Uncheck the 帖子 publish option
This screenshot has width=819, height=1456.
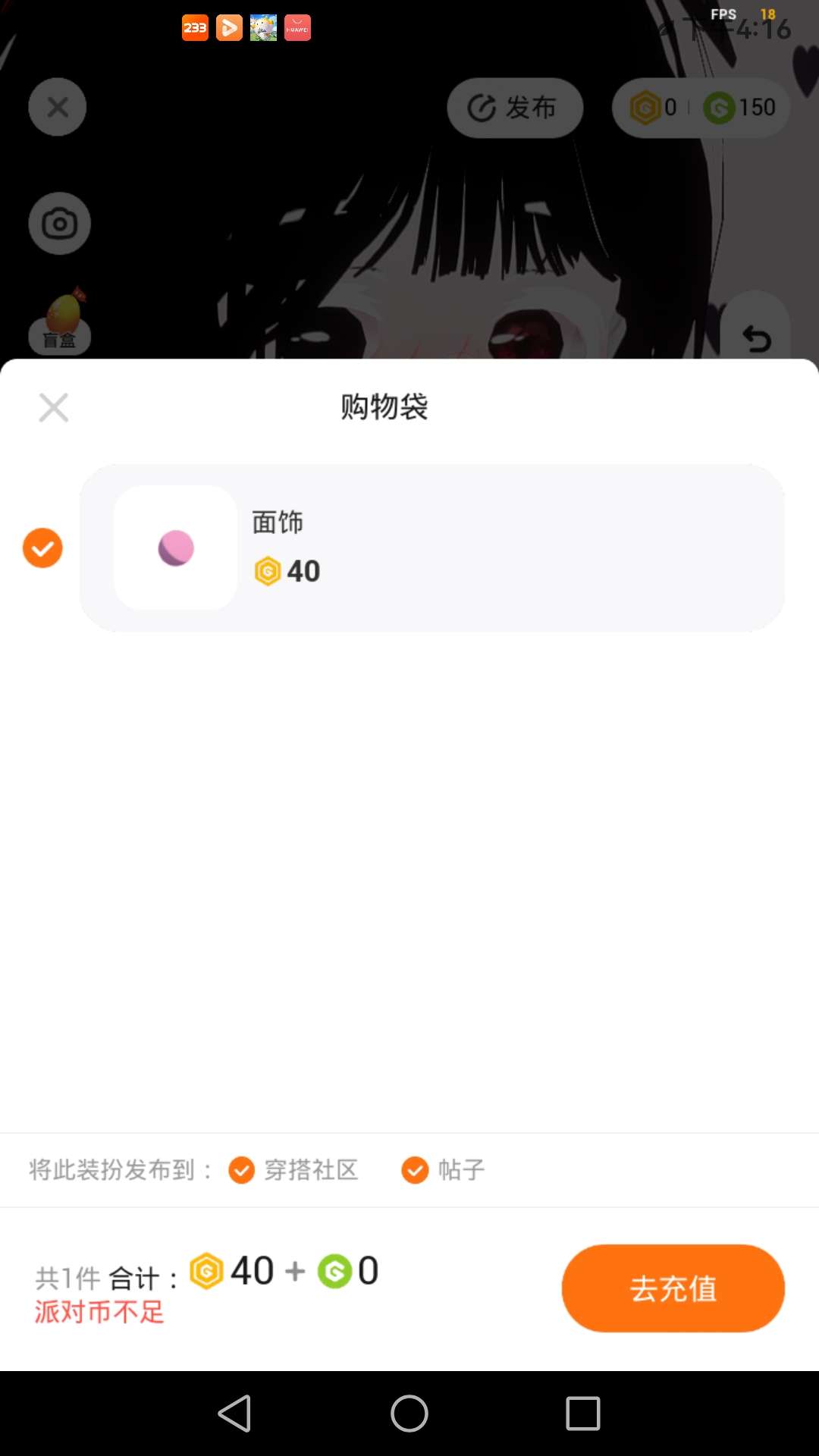(415, 1170)
